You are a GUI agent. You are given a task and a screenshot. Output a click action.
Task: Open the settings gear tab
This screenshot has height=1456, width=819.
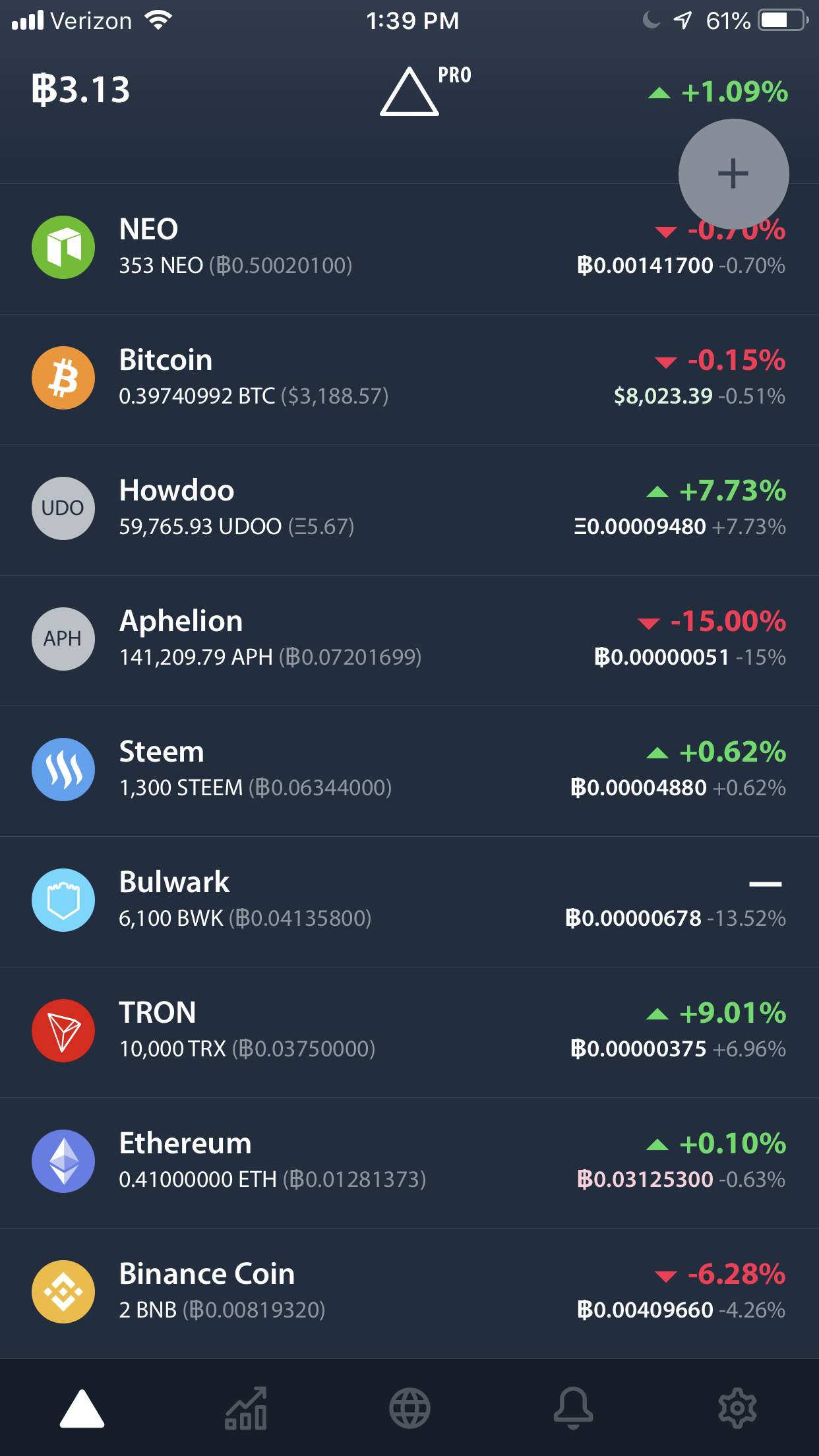[737, 1409]
